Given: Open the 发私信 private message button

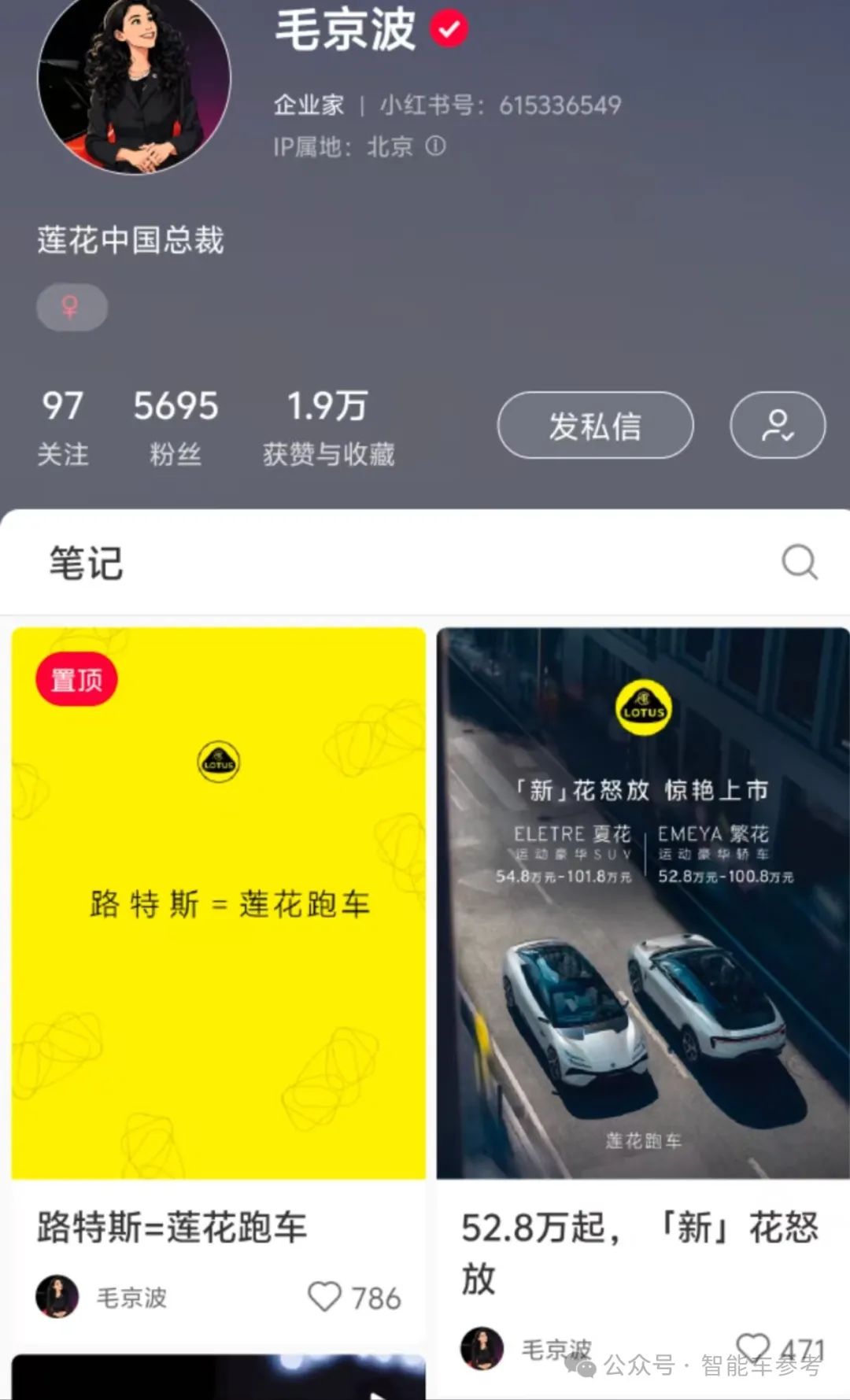Looking at the screenshot, I should click(x=595, y=425).
